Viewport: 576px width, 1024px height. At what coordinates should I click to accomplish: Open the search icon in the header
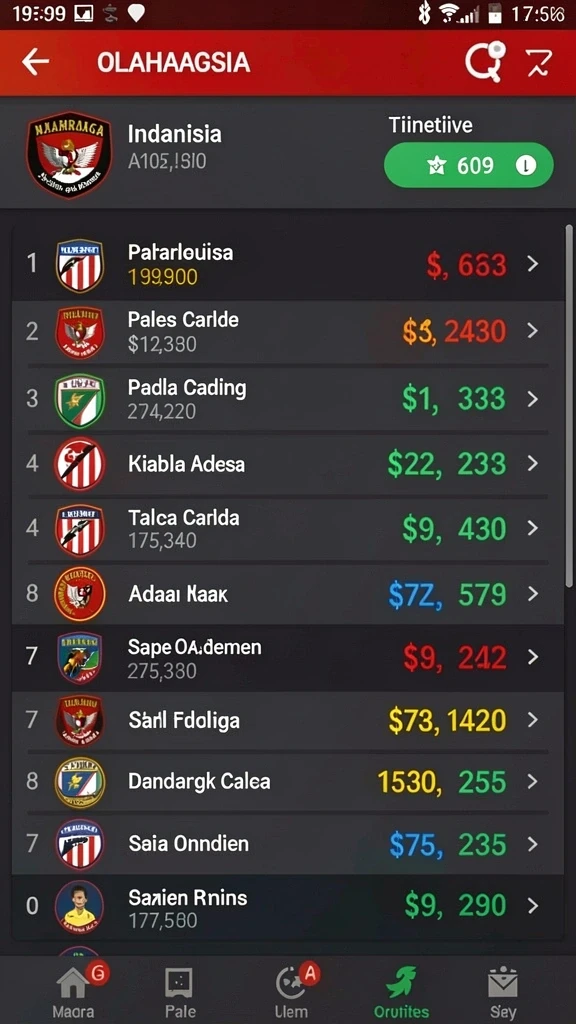pos(485,61)
